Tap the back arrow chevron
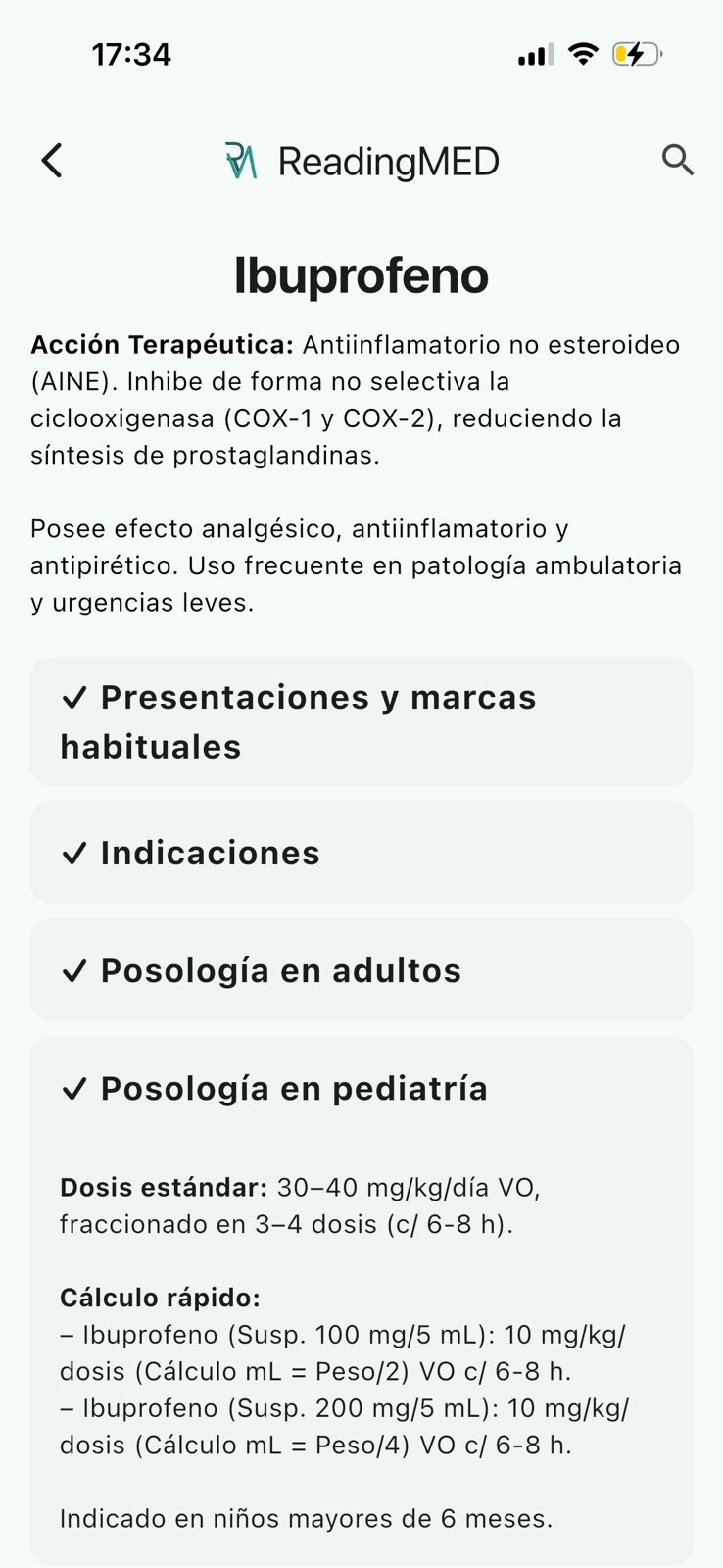 [51, 160]
